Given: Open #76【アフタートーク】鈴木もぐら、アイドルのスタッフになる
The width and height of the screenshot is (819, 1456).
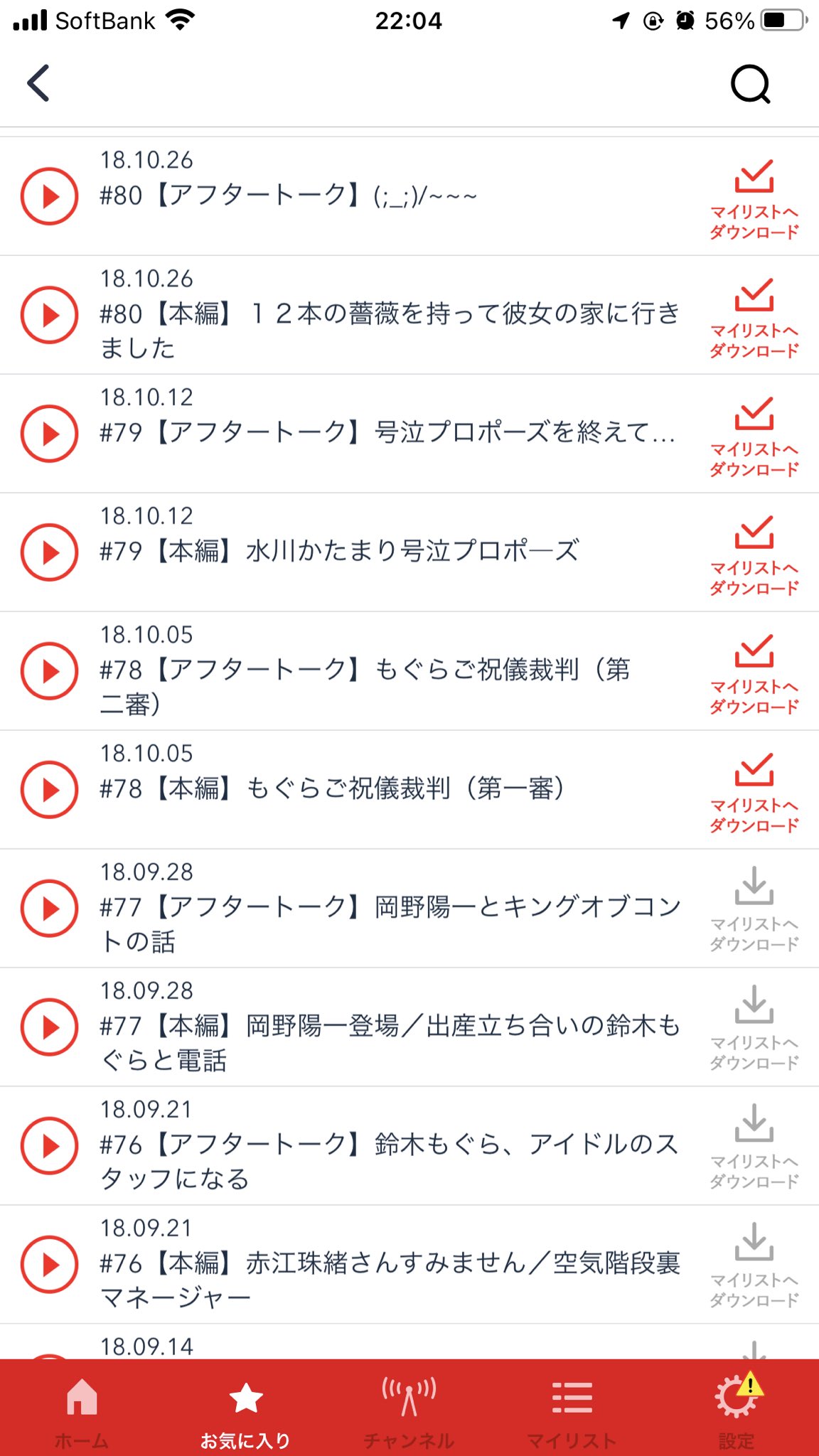Looking at the screenshot, I should (x=390, y=1161).
